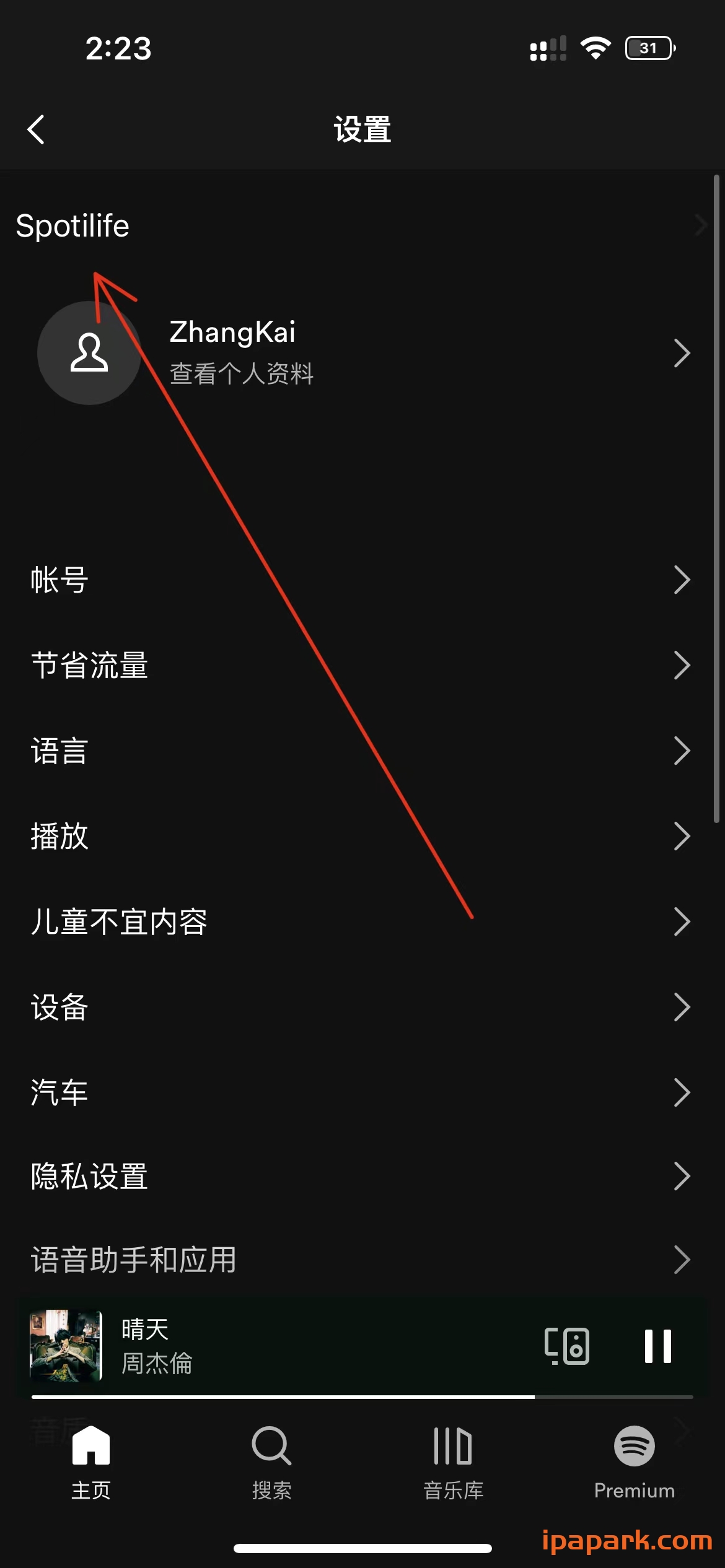
Task: Pause playback of 晴天
Action: 659,1346
